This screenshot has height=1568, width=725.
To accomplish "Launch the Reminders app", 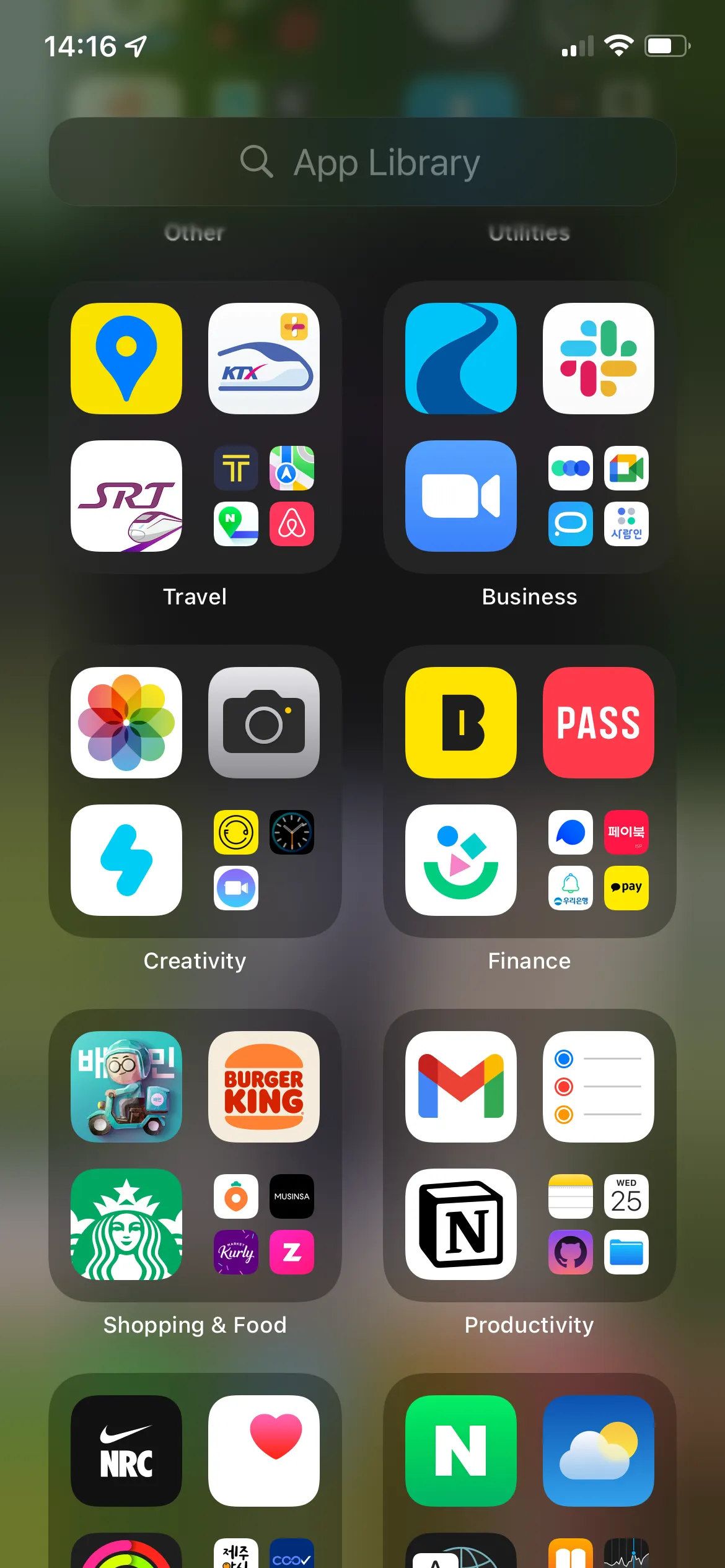I will coord(598,1087).
